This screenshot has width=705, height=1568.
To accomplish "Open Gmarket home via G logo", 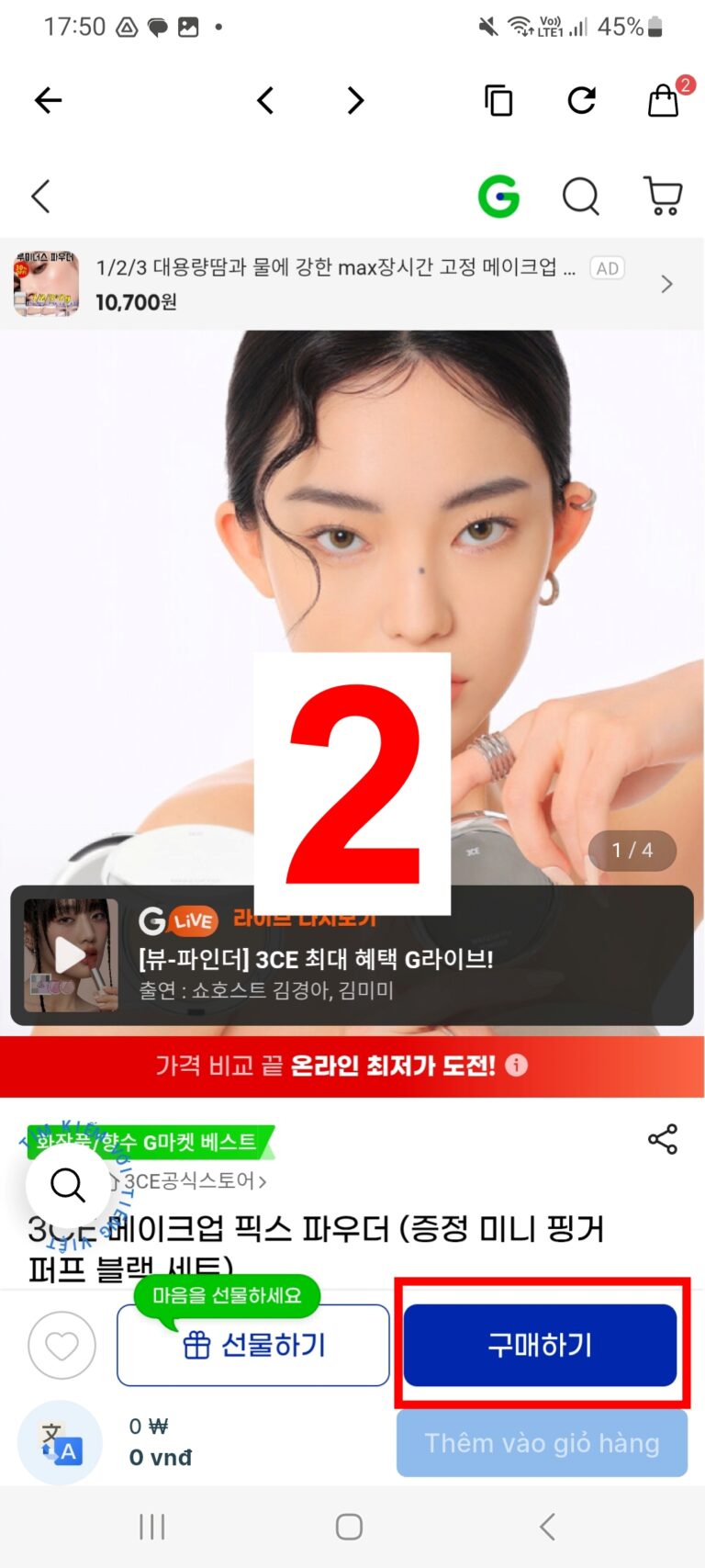I will click(498, 196).
